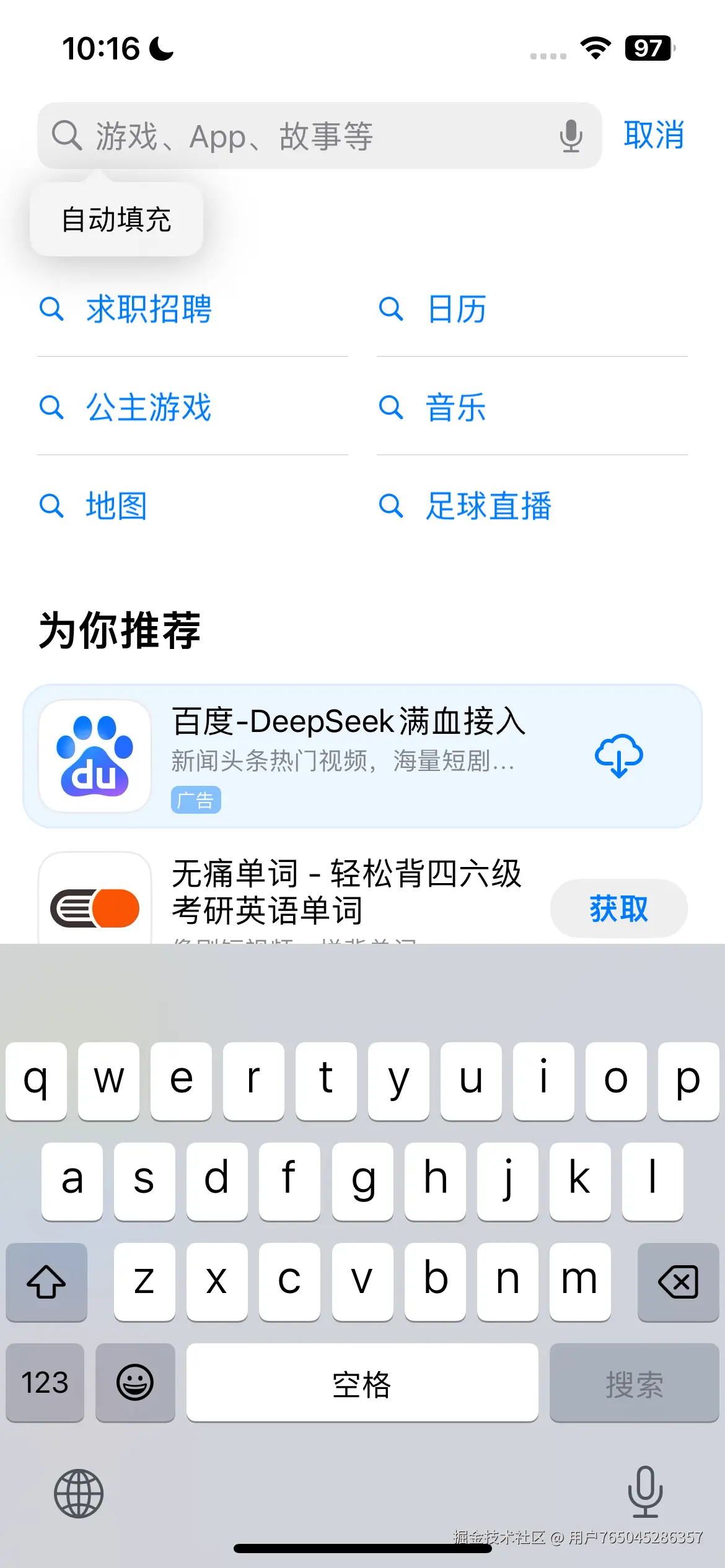The width and height of the screenshot is (725, 1568).
Task: Open the Baidu app icon thumbnail
Action: (93, 755)
